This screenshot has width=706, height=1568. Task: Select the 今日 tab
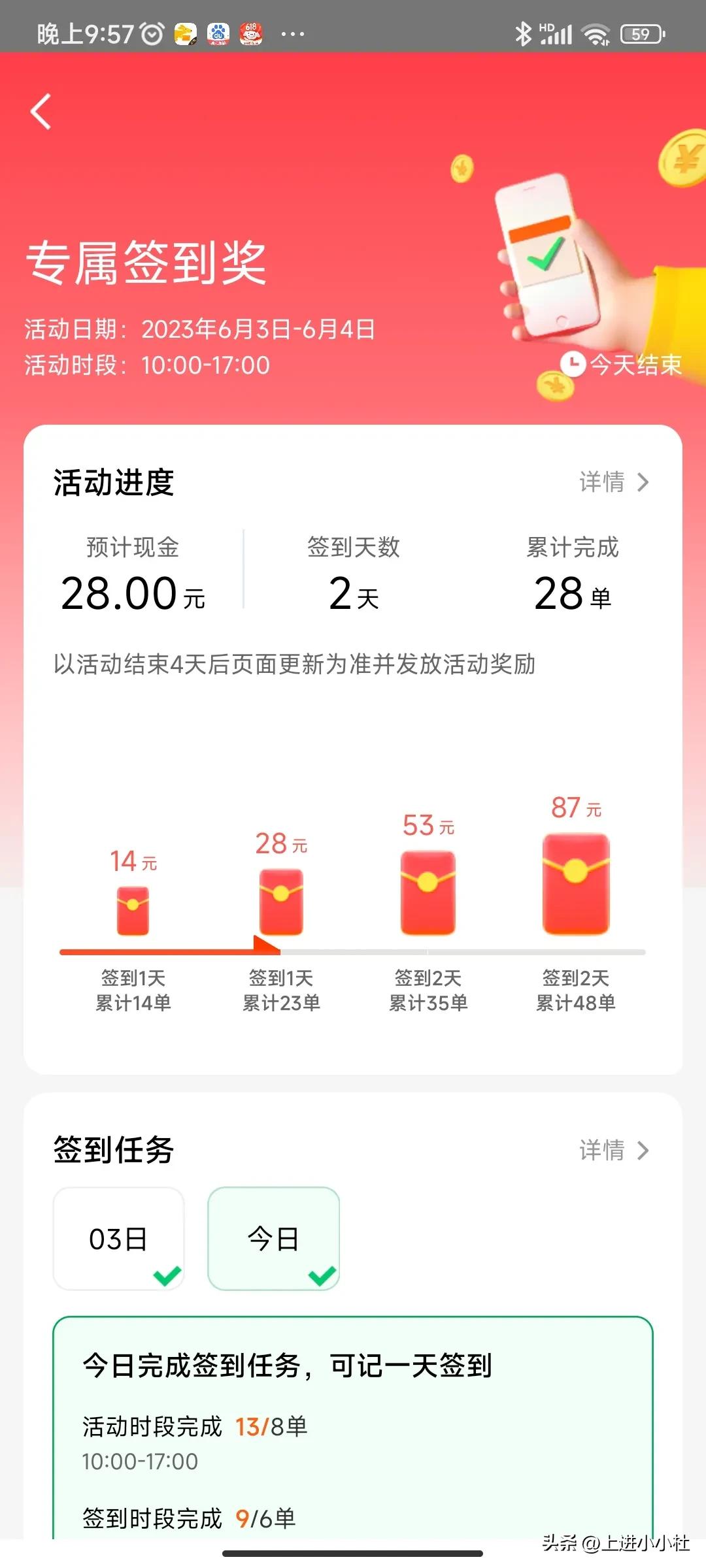pyautogui.click(x=274, y=1238)
